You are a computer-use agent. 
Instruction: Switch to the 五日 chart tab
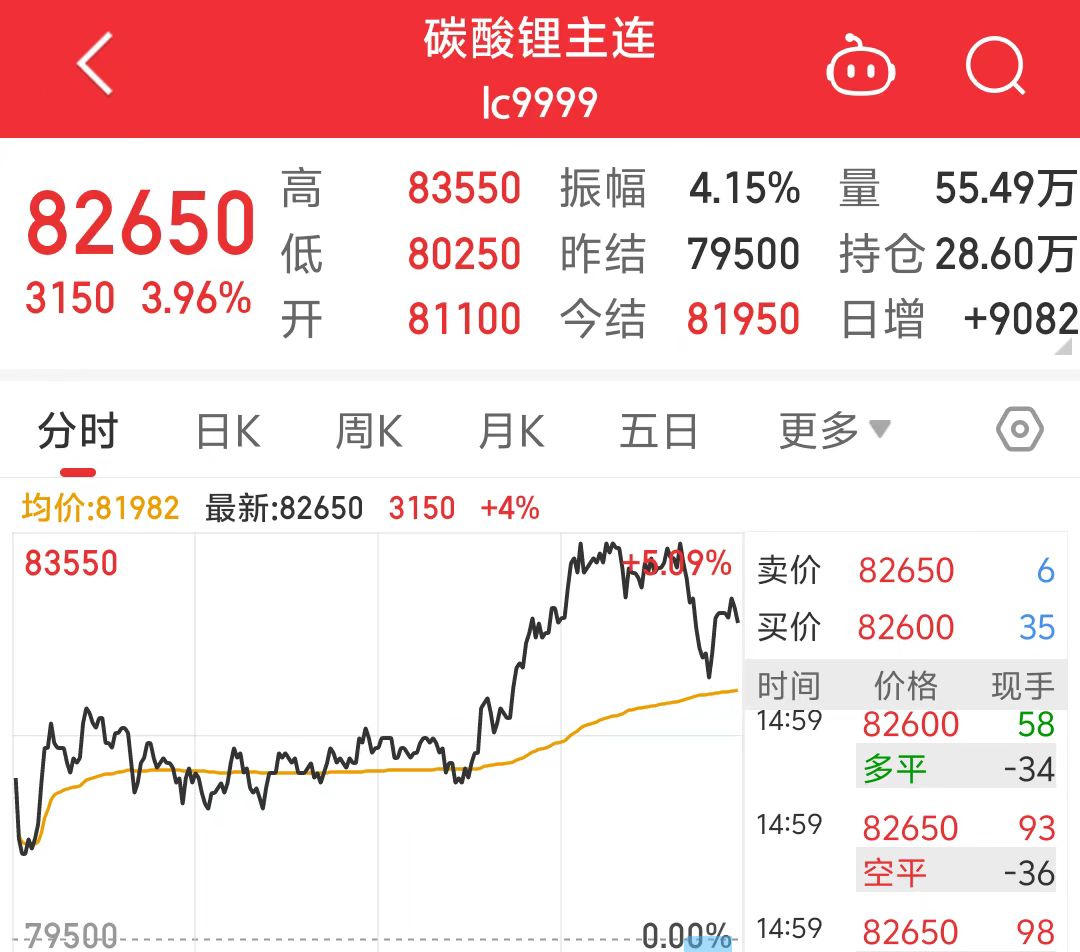tap(658, 432)
